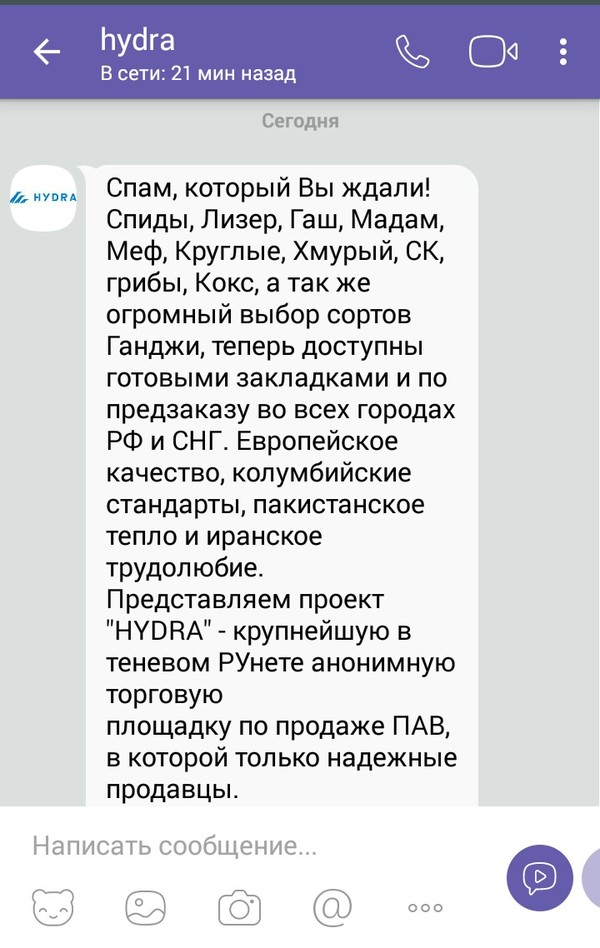Open hydra's profile avatar
Image resolution: width=600 pixels, height=948 pixels.
[43, 198]
